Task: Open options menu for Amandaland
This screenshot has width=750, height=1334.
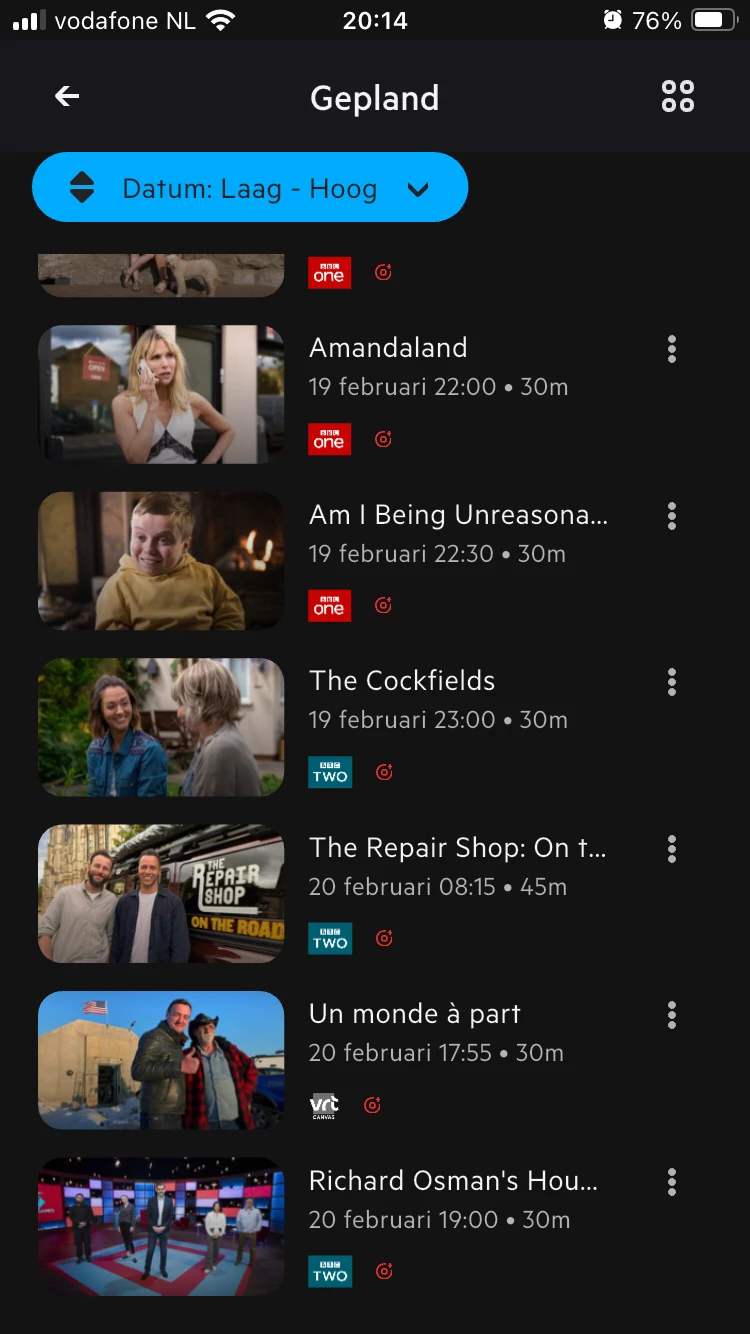Action: (x=671, y=349)
